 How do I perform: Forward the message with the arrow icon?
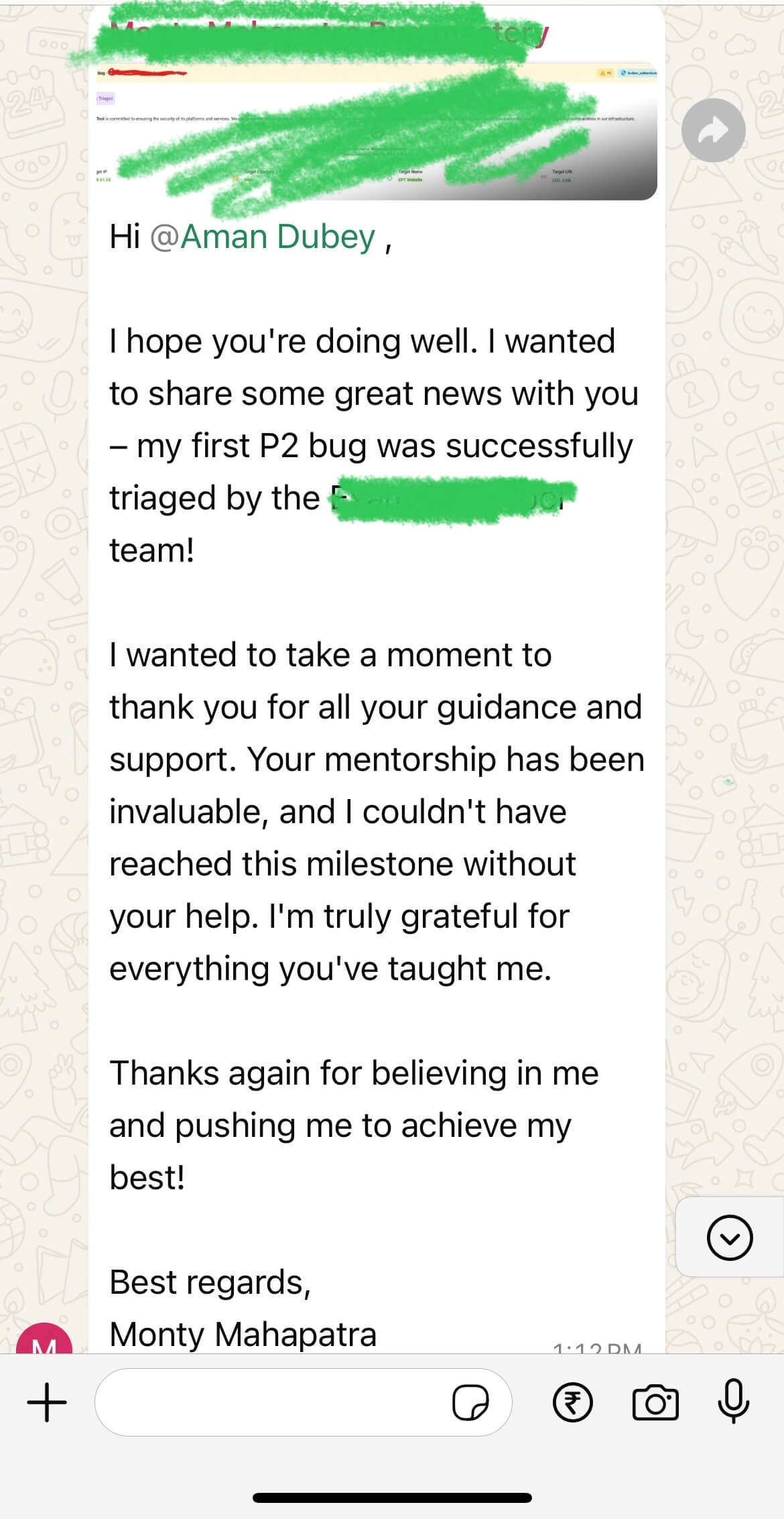[713, 131]
